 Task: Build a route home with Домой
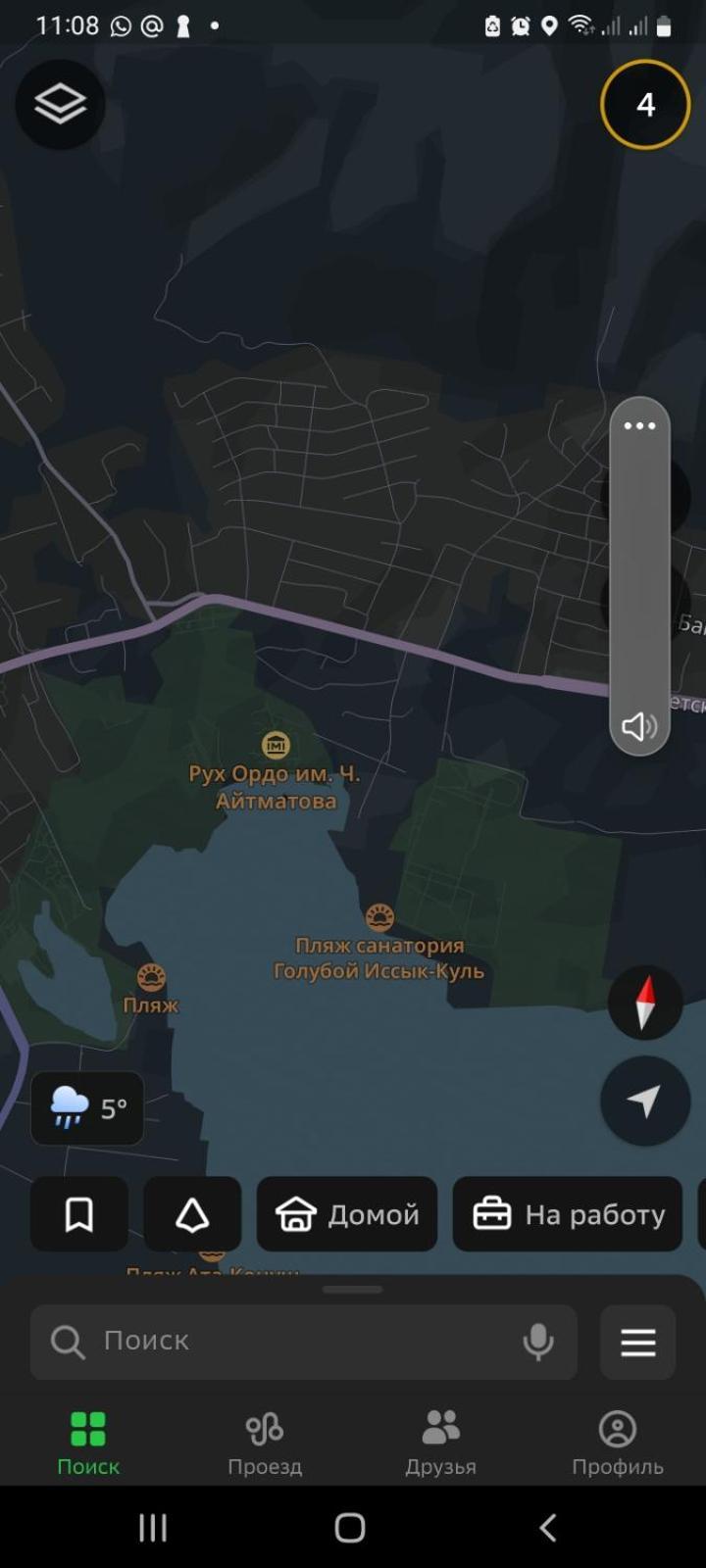pos(347,1214)
